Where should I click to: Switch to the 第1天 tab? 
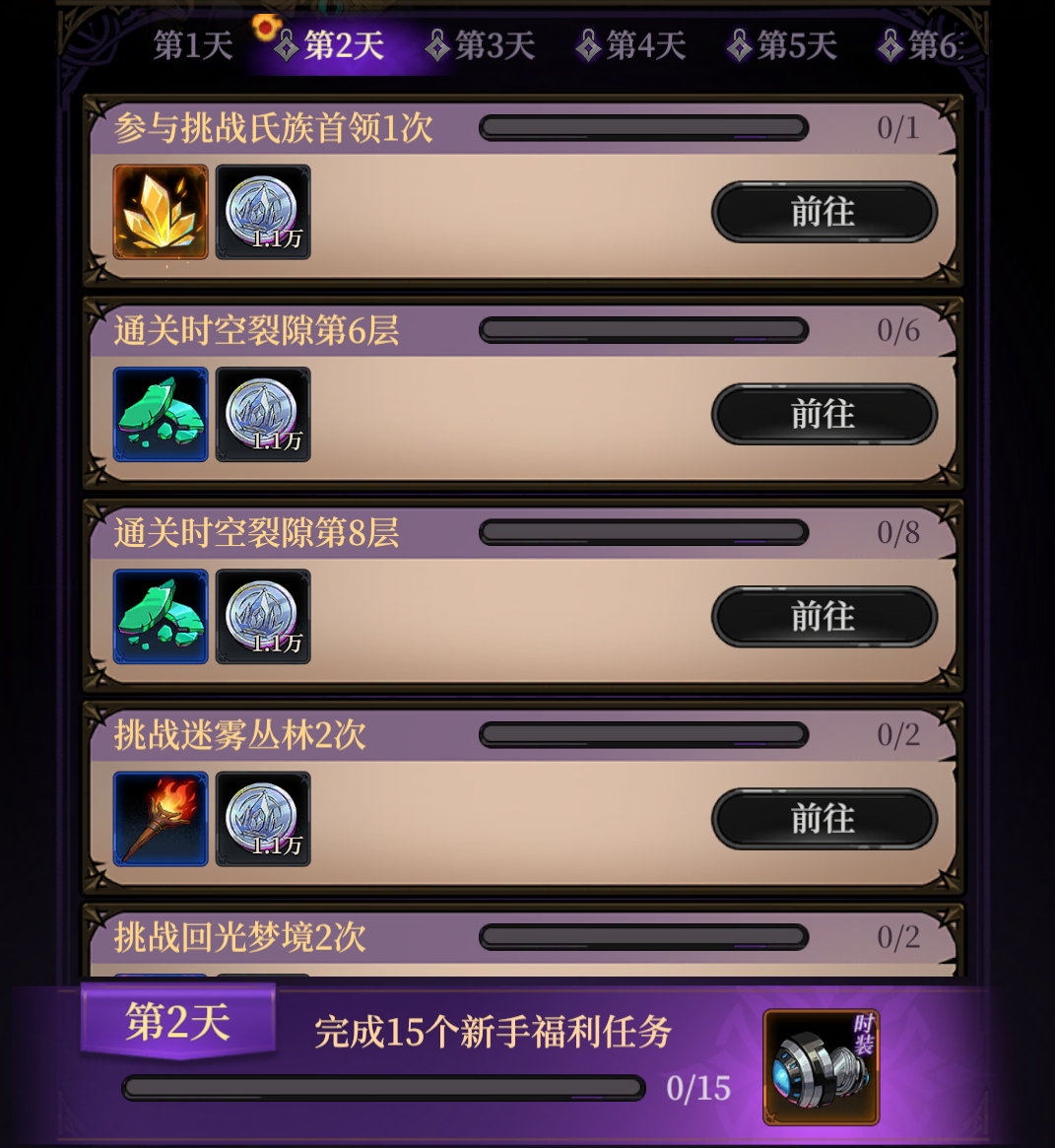tap(193, 45)
